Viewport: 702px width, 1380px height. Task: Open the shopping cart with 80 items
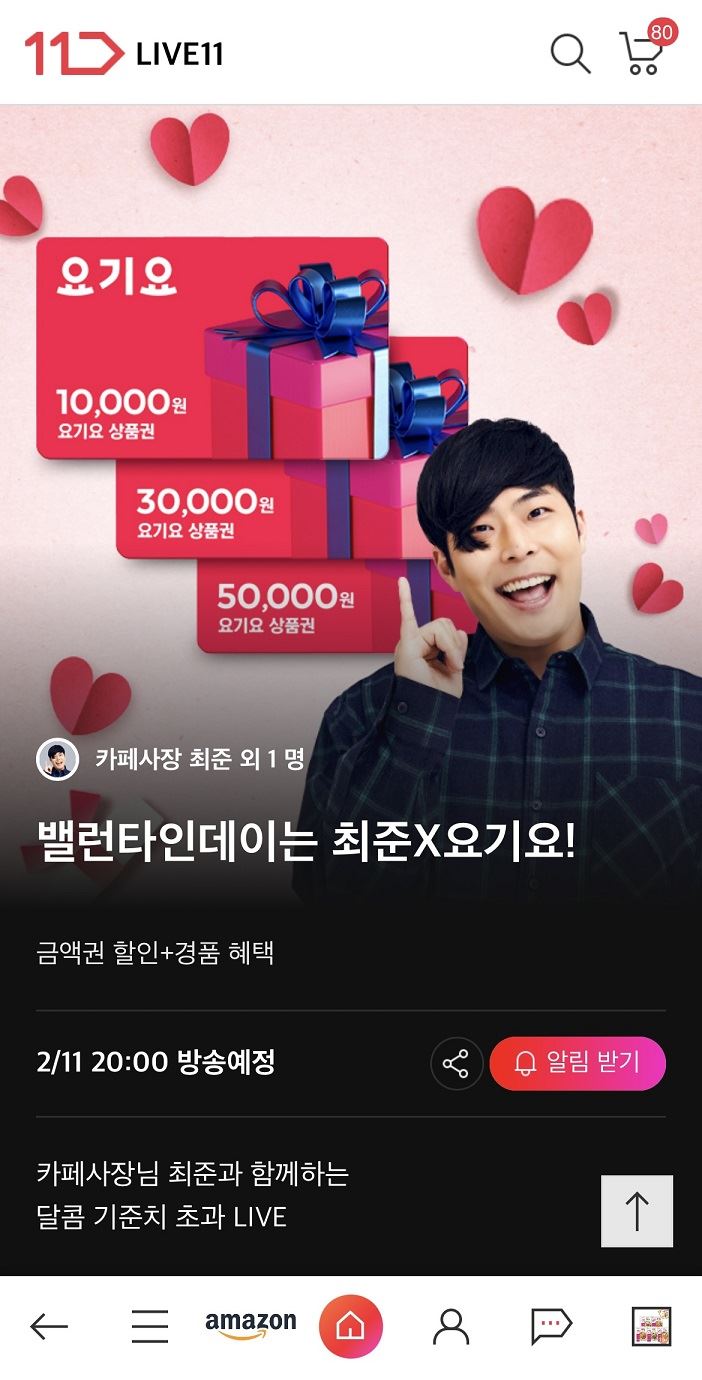[642, 52]
